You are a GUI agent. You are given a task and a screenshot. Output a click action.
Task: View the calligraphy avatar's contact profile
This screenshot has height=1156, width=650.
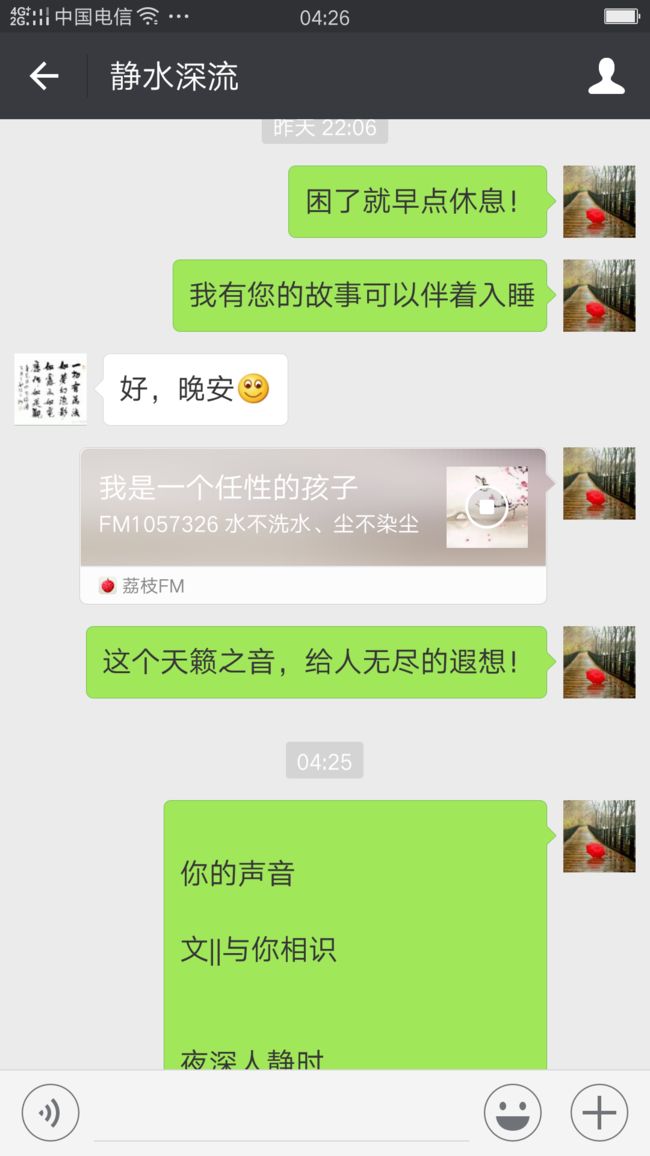point(50,389)
